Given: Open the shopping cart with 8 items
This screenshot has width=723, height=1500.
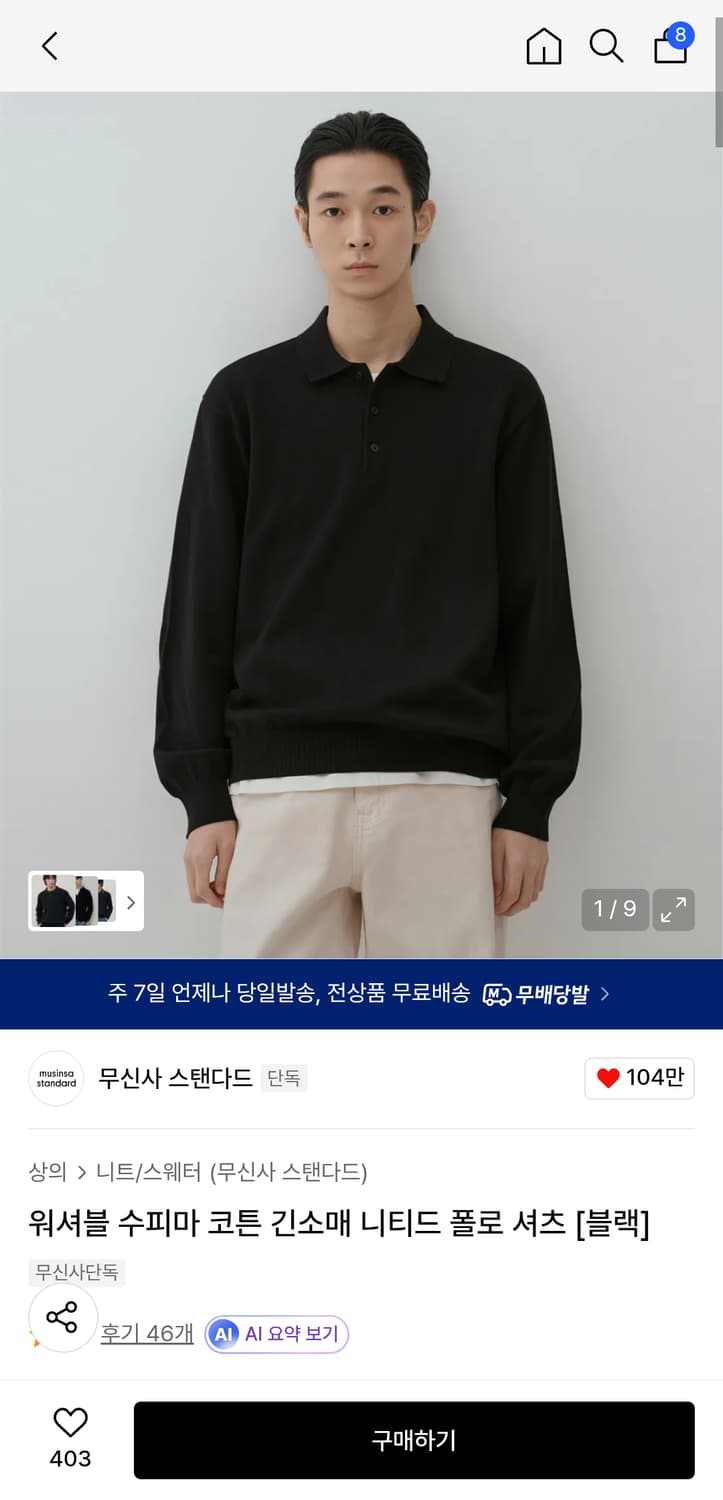Looking at the screenshot, I should [x=669, y=48].
